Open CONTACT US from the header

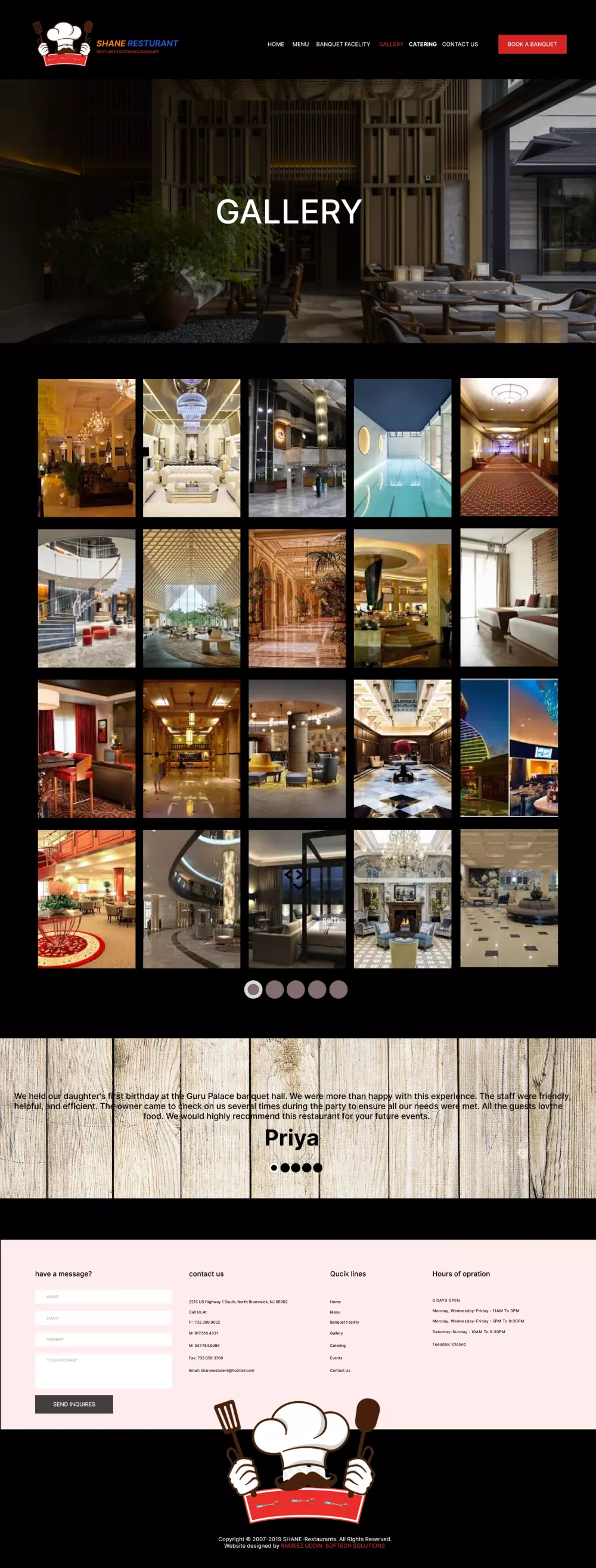coord(460,45)
